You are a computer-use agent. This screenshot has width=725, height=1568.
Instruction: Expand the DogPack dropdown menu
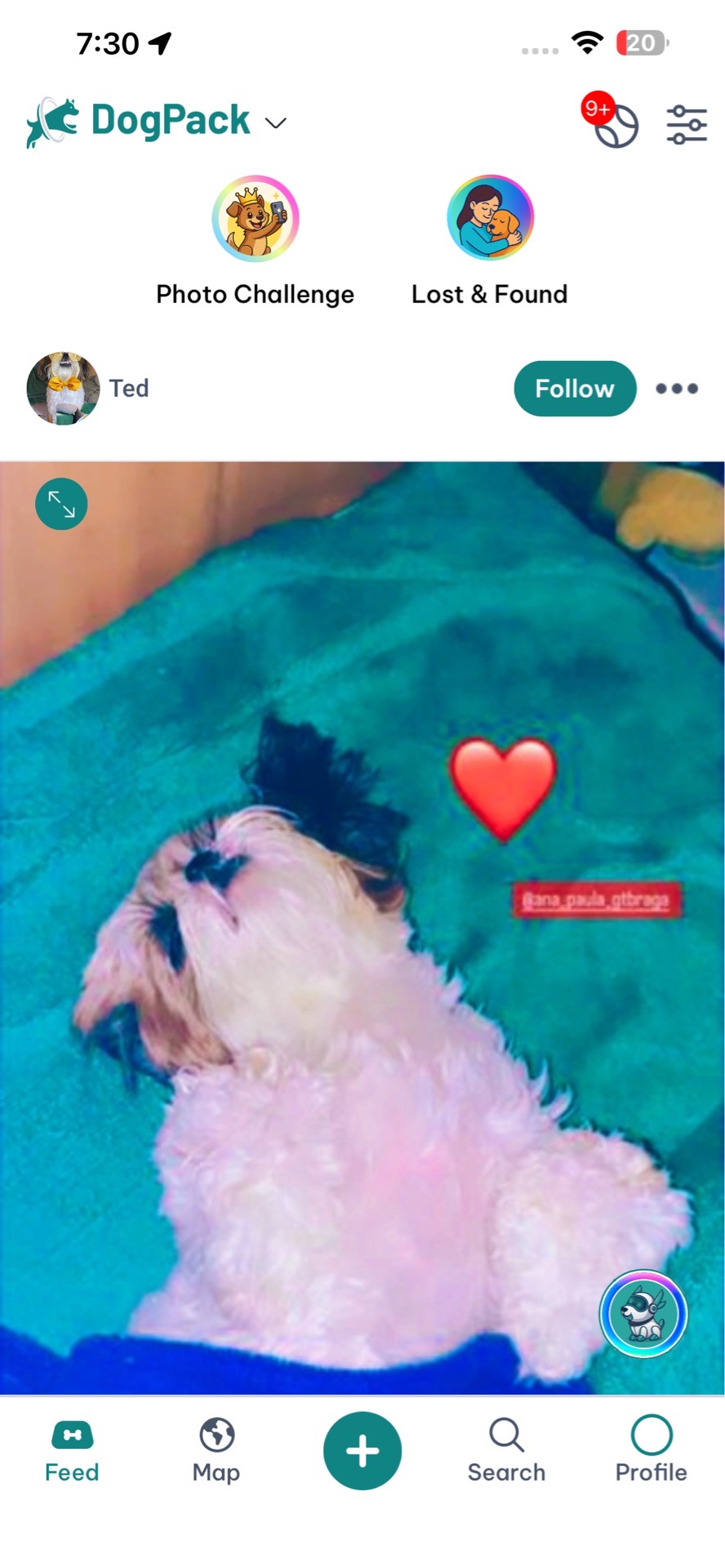(276, 123)
